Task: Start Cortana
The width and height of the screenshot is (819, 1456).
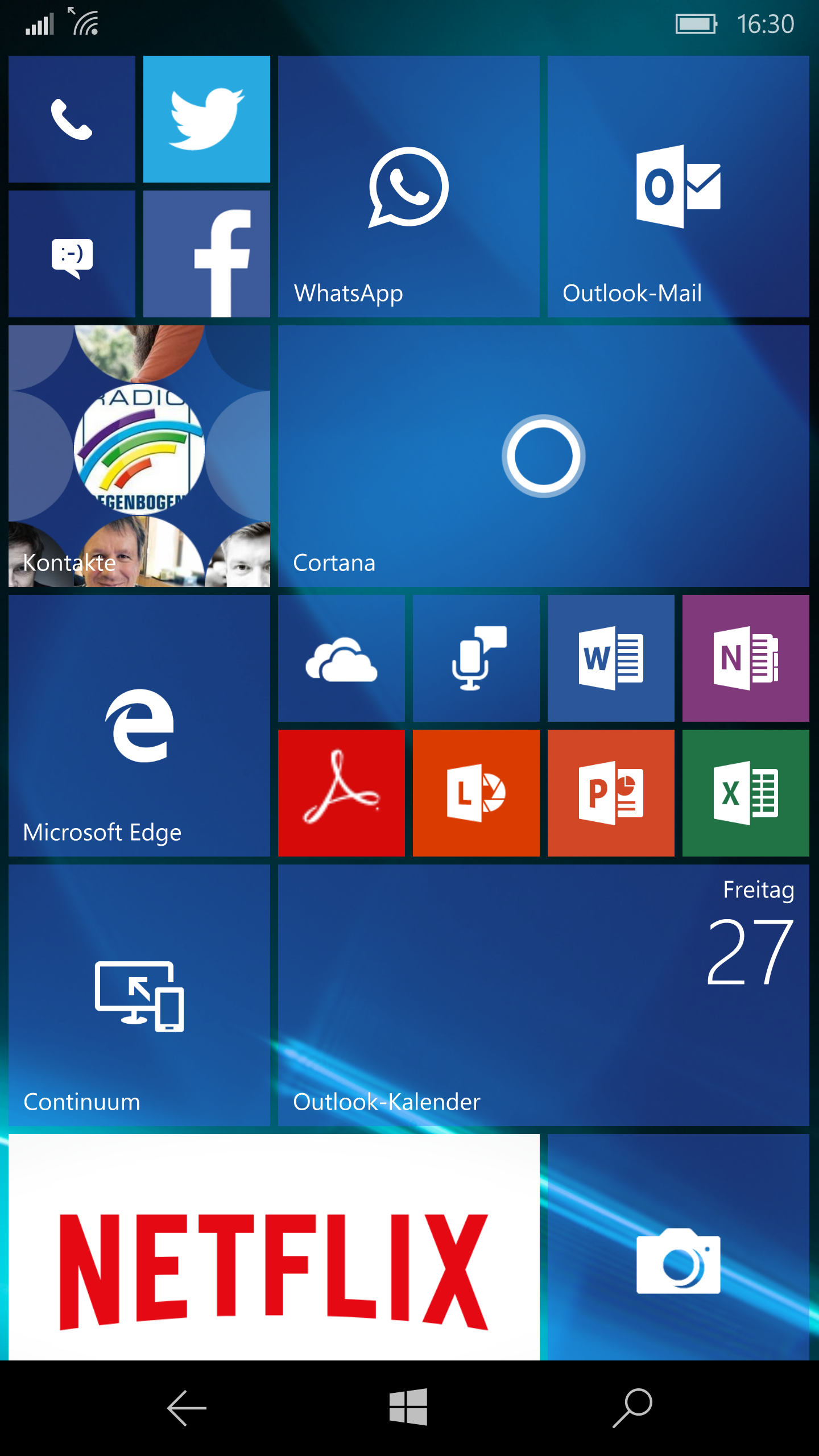Action: [x=544, y=456]
